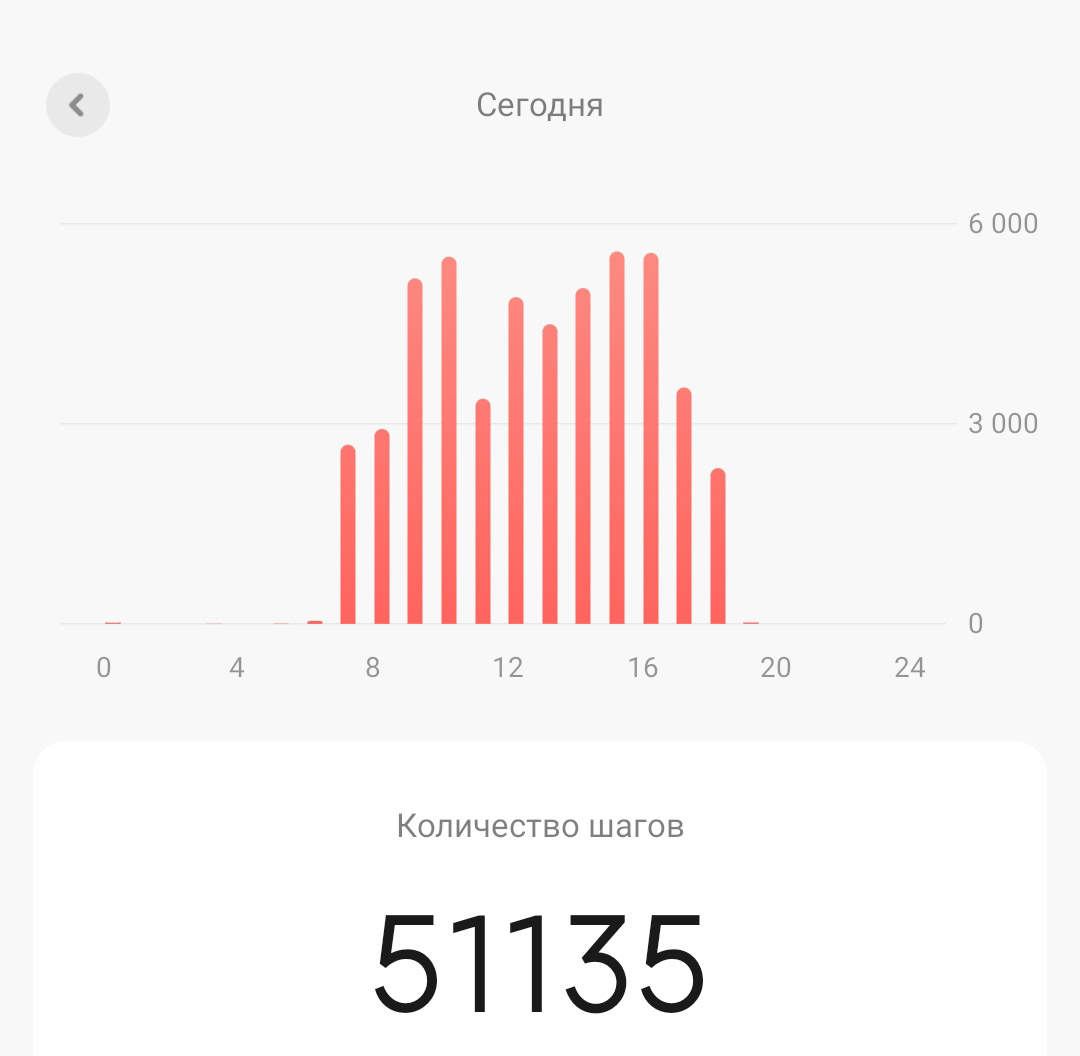This screenshot has width=1080, height=1056.
Task: Go back using the arrow button
Action: point(78,105)
